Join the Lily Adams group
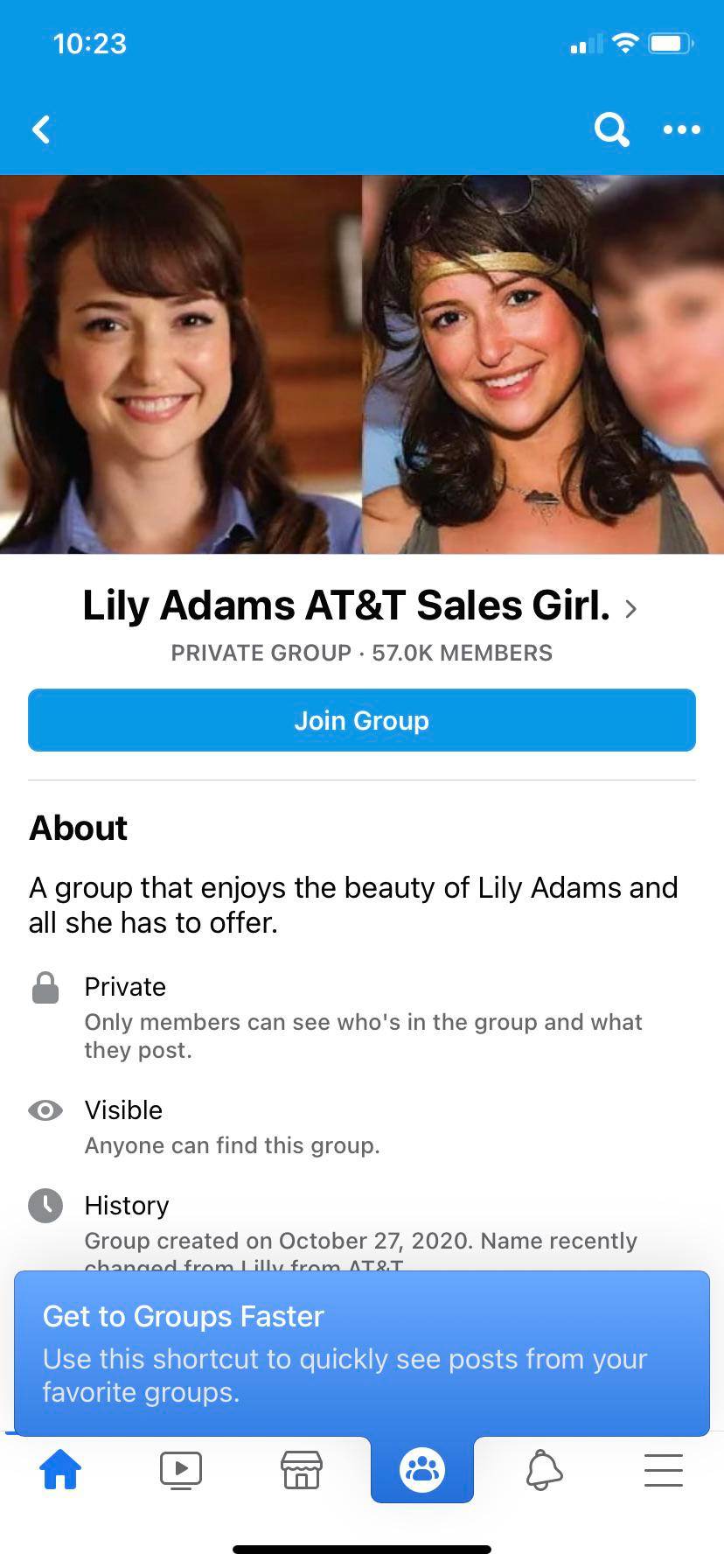This screenshot has width=724, height=1568. coord(362,720)
